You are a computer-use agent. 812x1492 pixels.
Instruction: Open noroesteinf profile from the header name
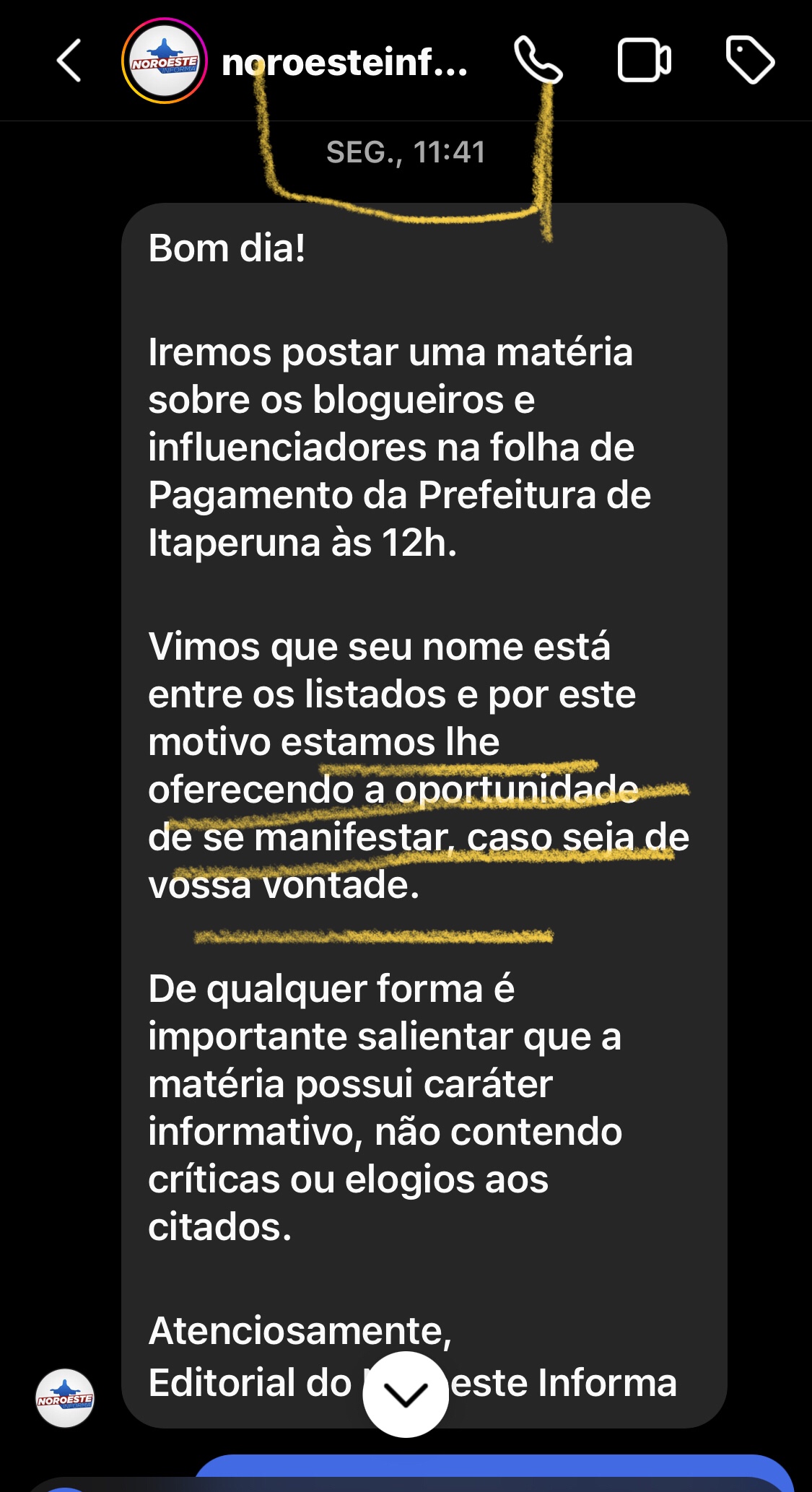pos(344,63)
